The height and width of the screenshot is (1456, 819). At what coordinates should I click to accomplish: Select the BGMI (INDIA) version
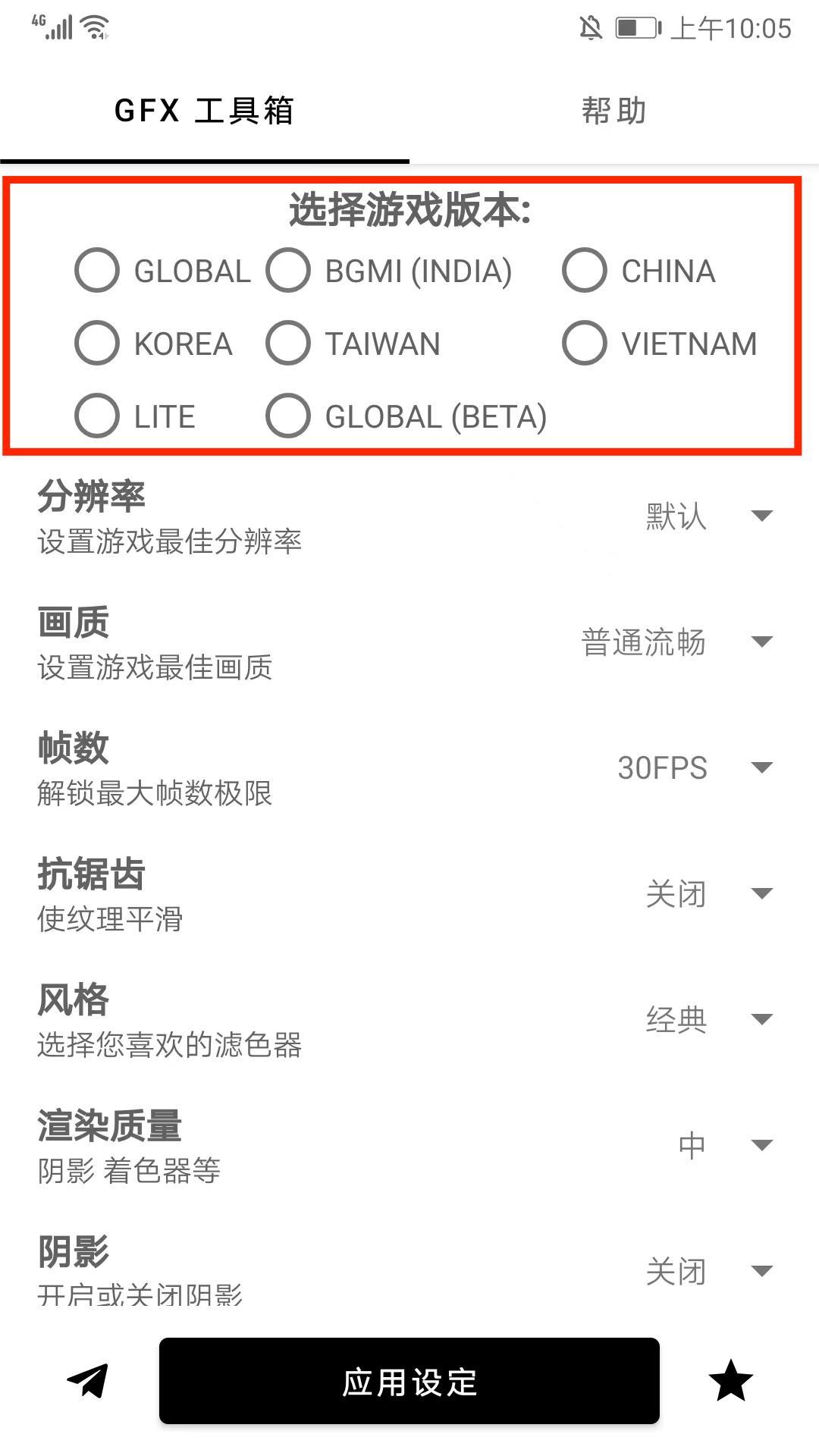tap(288, 271)
